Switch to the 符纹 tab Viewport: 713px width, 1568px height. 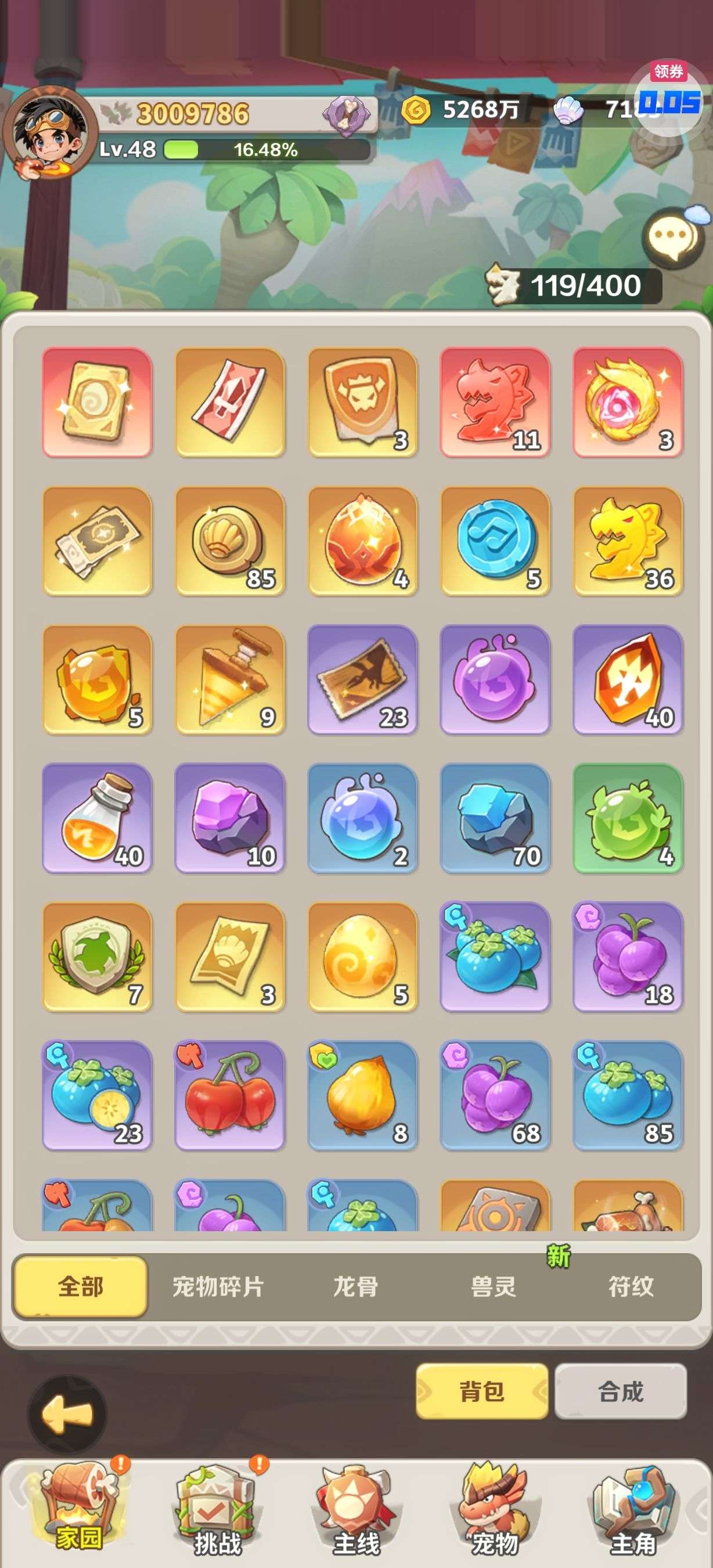pyautogui.click(x=631, y=1287)
